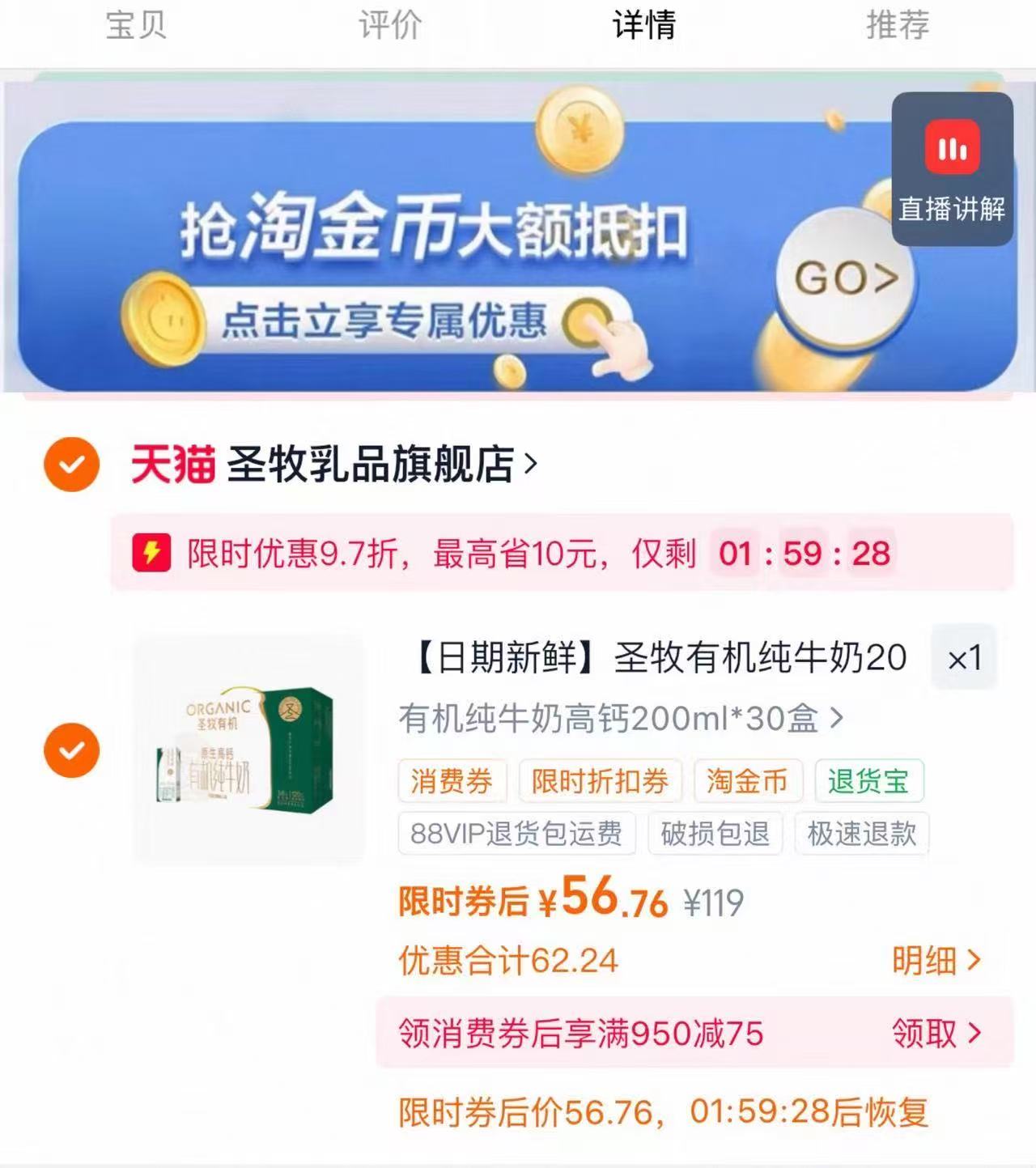Switch to the 评价 reviews tab
The height and width of the screenshot is (1168, 1036).
(x=387, y=24)
